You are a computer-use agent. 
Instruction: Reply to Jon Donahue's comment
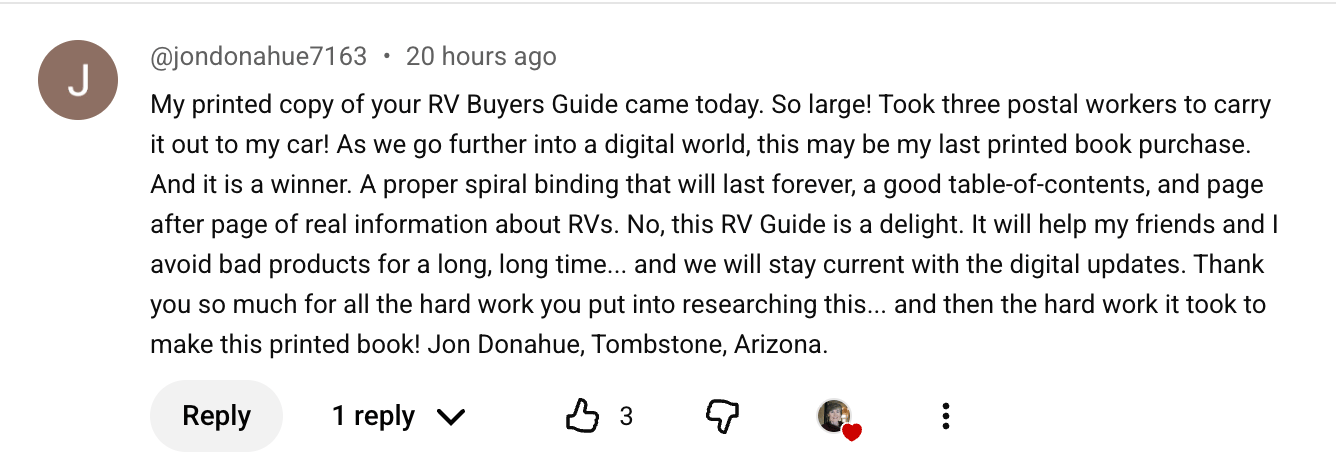216,416
